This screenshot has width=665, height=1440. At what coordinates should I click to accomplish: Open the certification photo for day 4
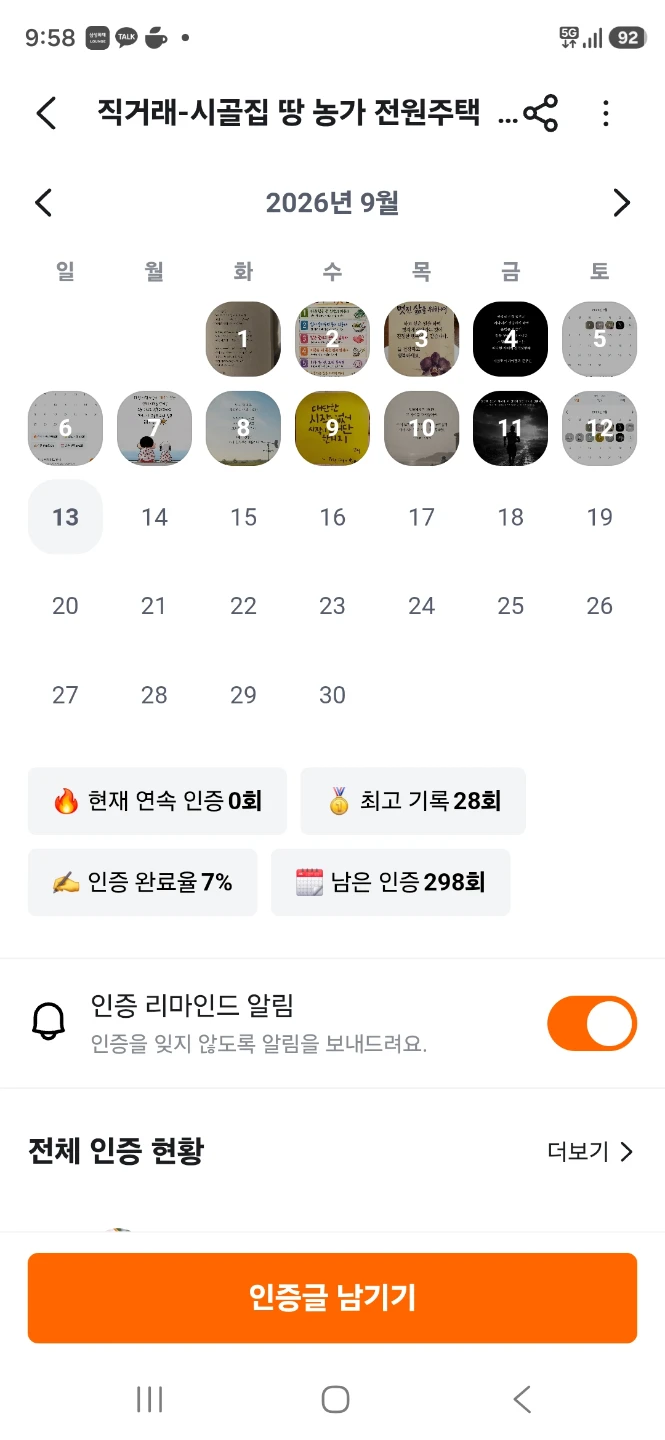[x=510, y=339]
